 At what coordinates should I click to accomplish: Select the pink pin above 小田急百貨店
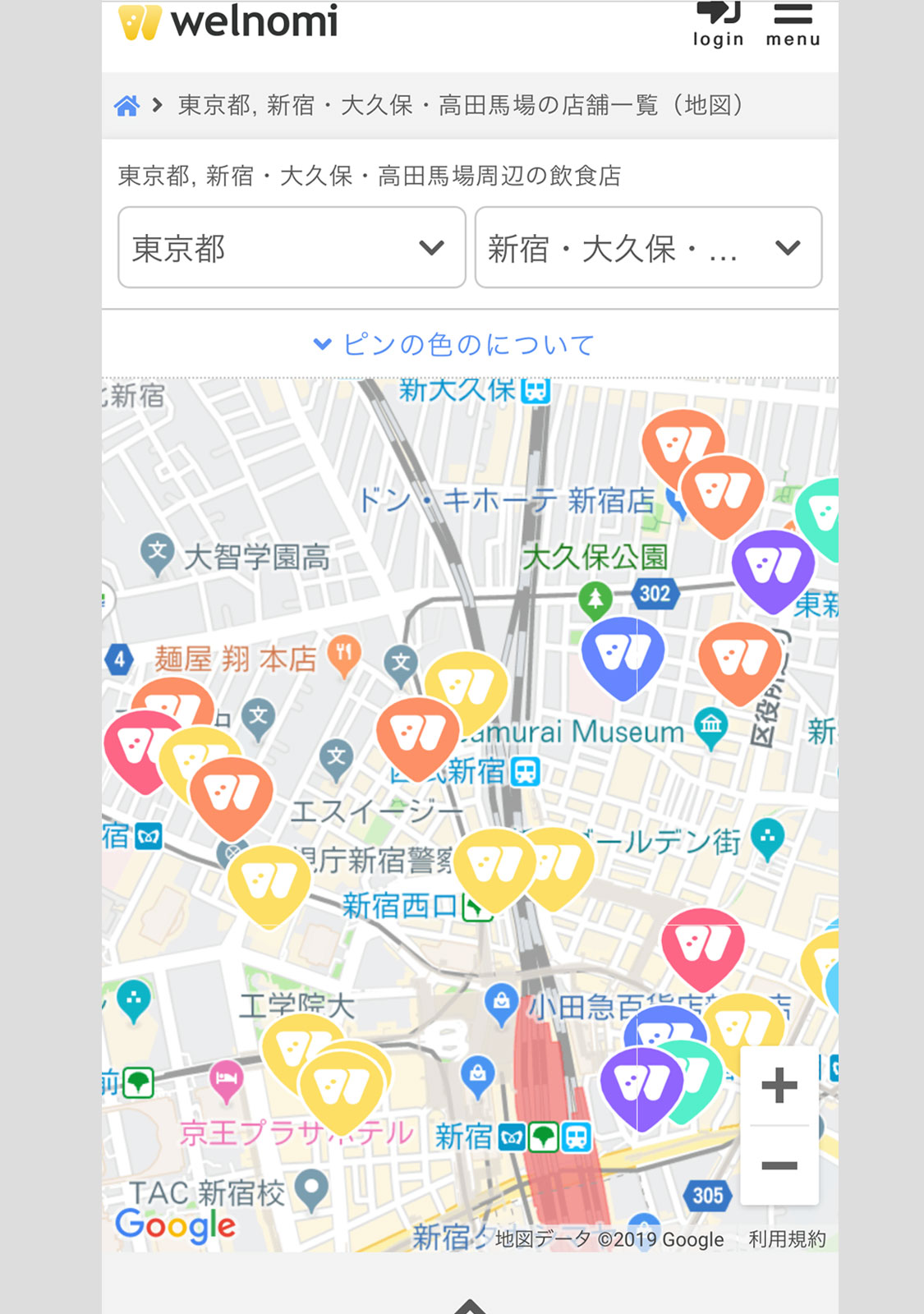[702, 946]
